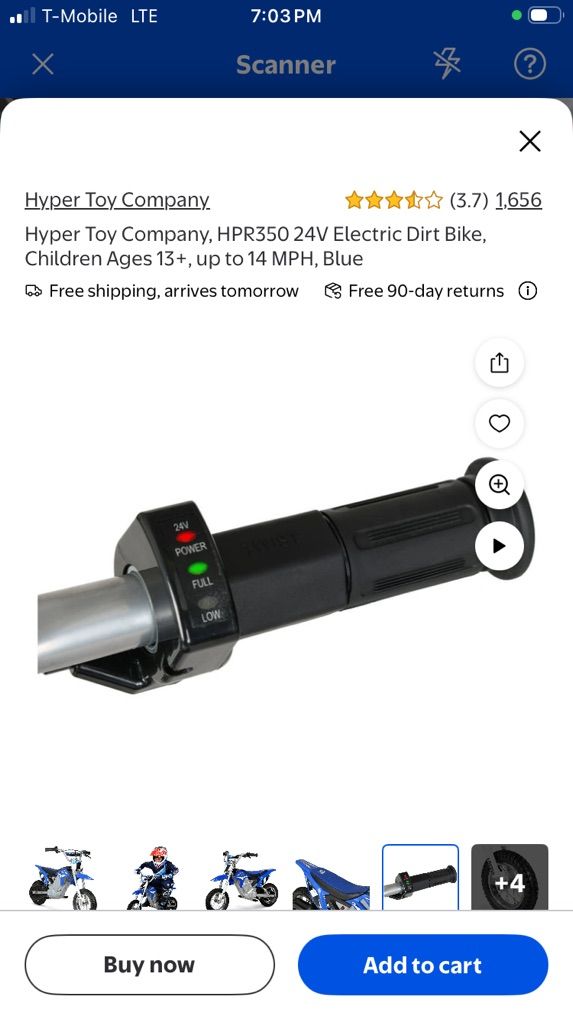The width and height of the screenshot is (573, 1020).
Task: Open the scanner help icon
Action: [529, 64]
